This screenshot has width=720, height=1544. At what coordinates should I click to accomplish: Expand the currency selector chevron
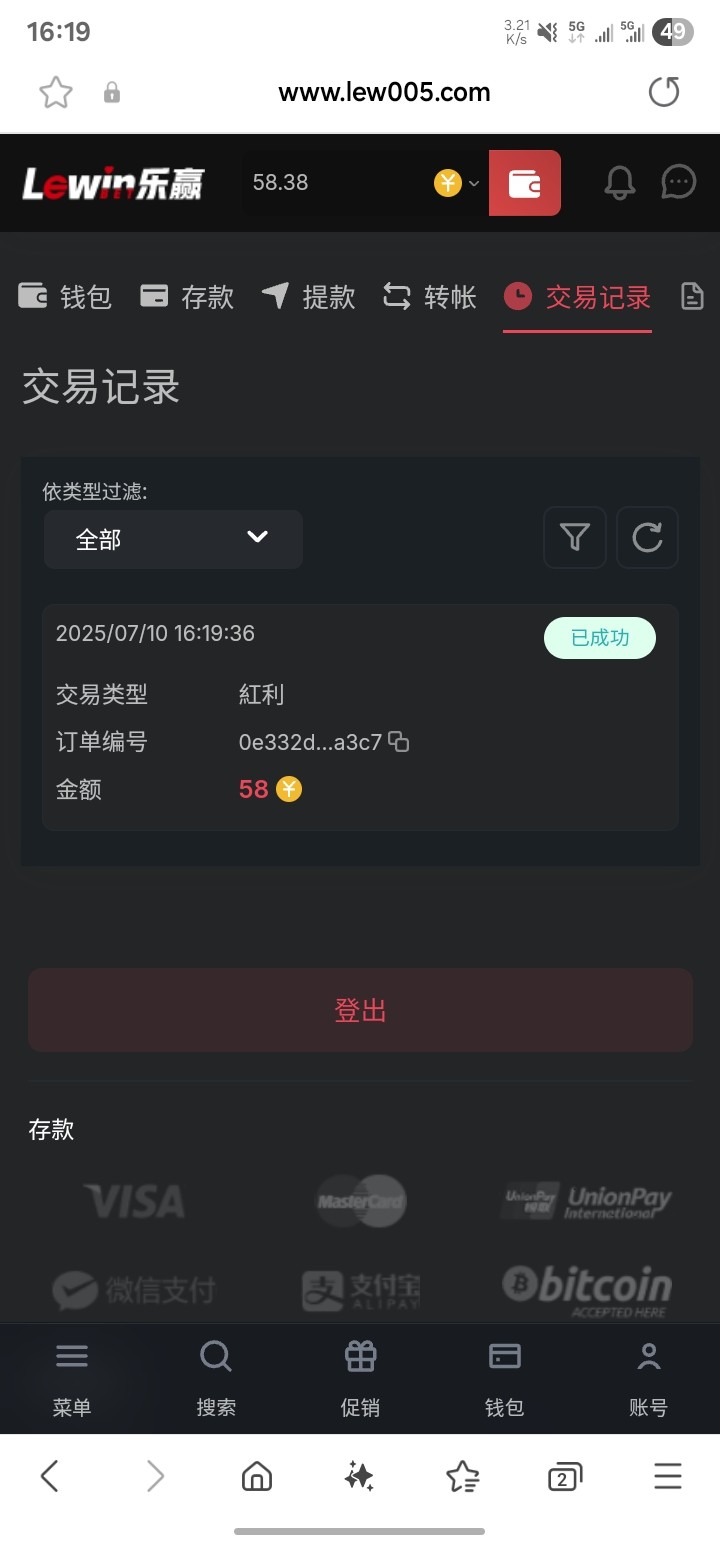pyautogui.click(x=474, y=183)
